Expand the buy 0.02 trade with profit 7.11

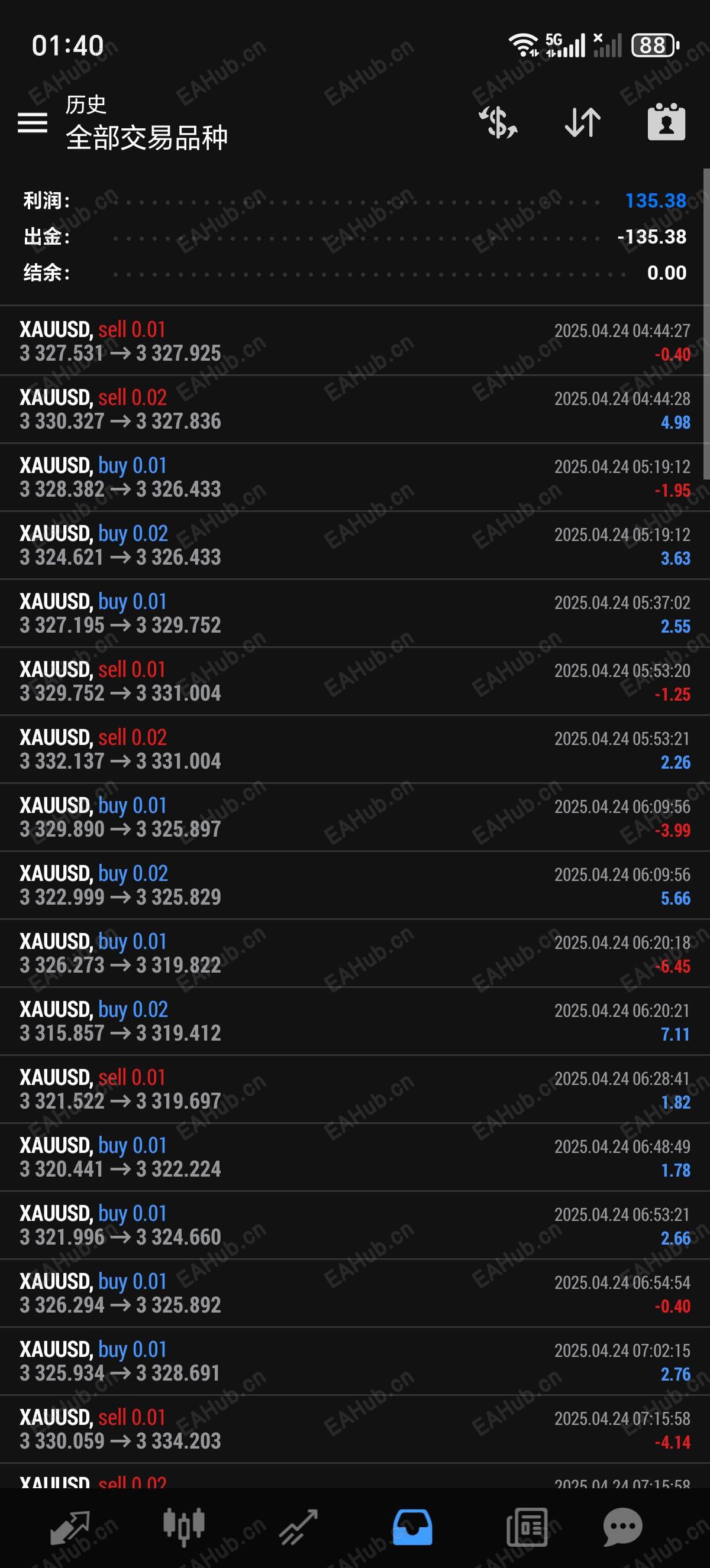[355, 1021]
